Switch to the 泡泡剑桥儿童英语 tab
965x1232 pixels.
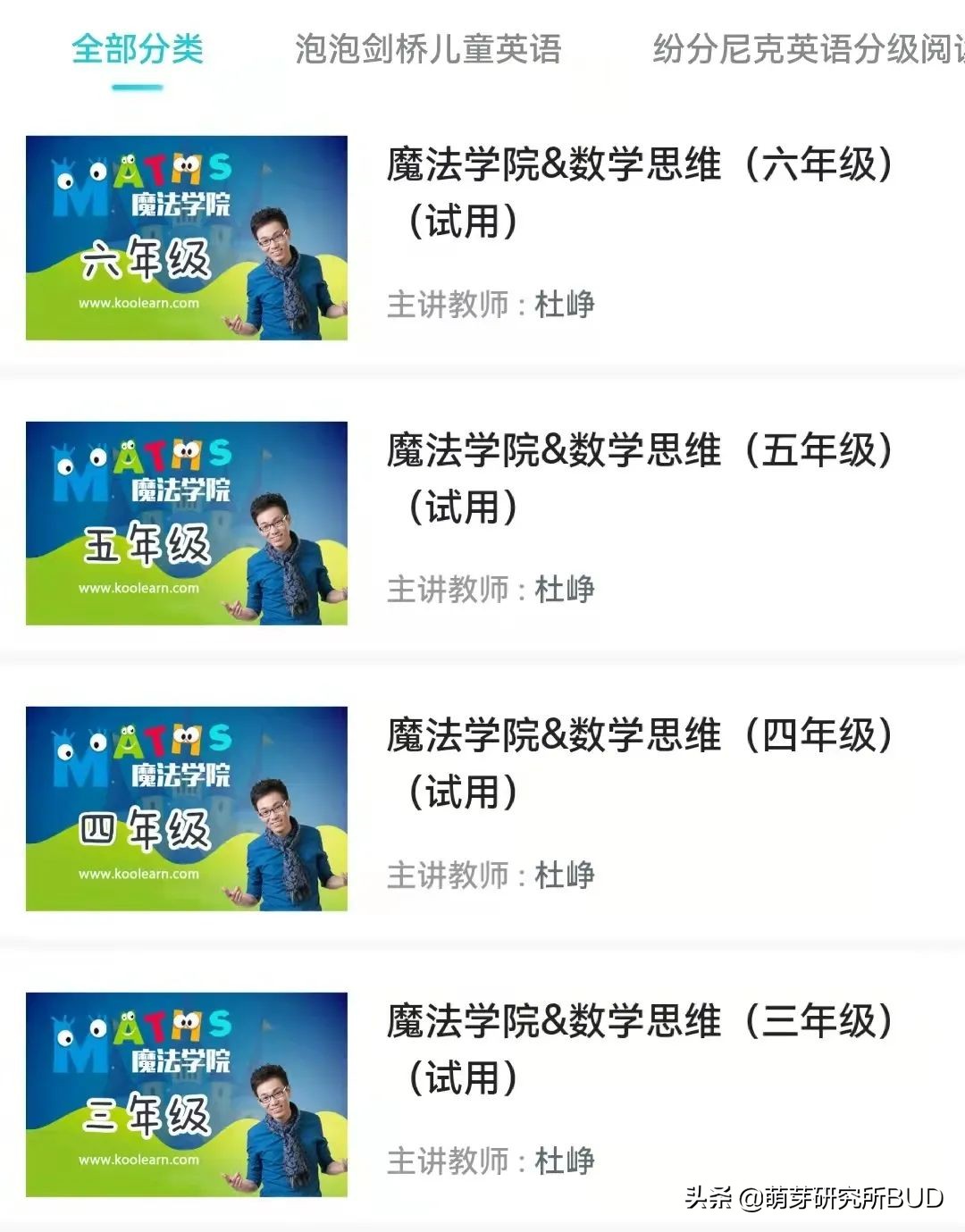[x=427, y=52]
